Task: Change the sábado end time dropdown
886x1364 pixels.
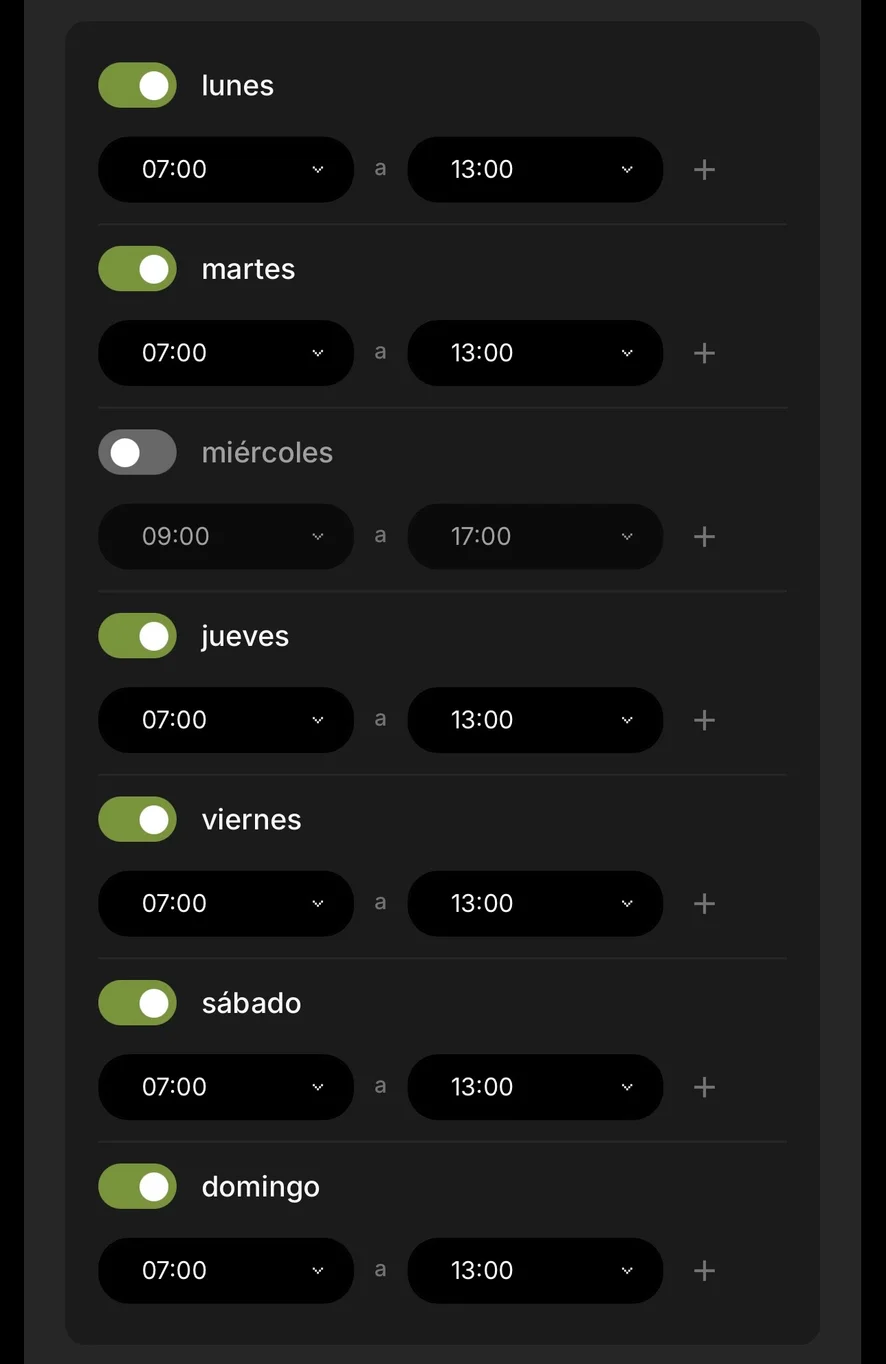Action: click(535, 1087)
